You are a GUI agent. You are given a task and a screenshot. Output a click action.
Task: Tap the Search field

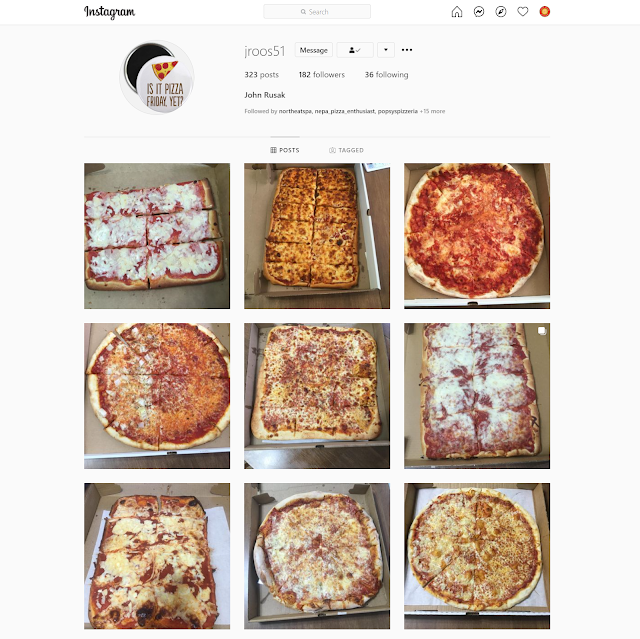[x=317, y=12]
